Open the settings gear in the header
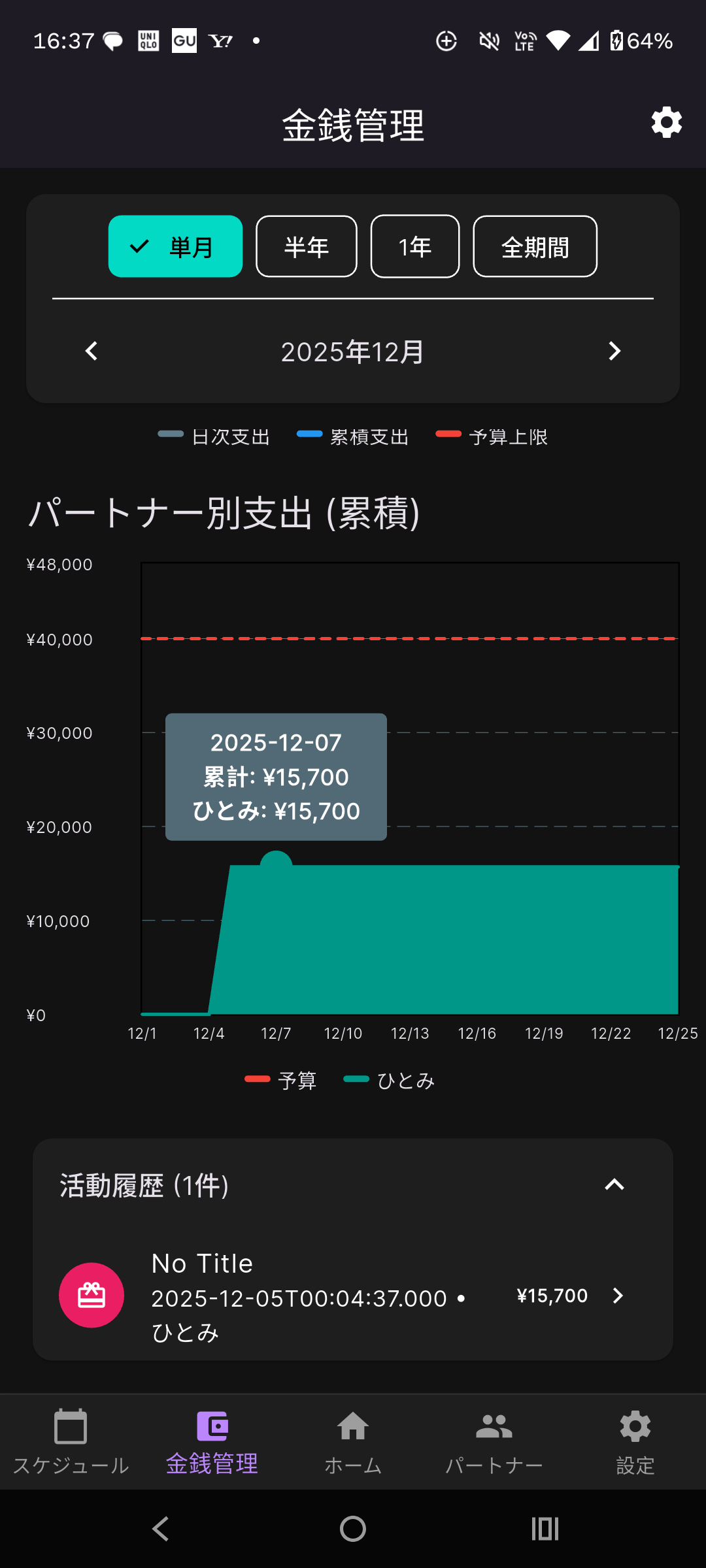The height and width of the screenshot is (1568, 706). 666,123
